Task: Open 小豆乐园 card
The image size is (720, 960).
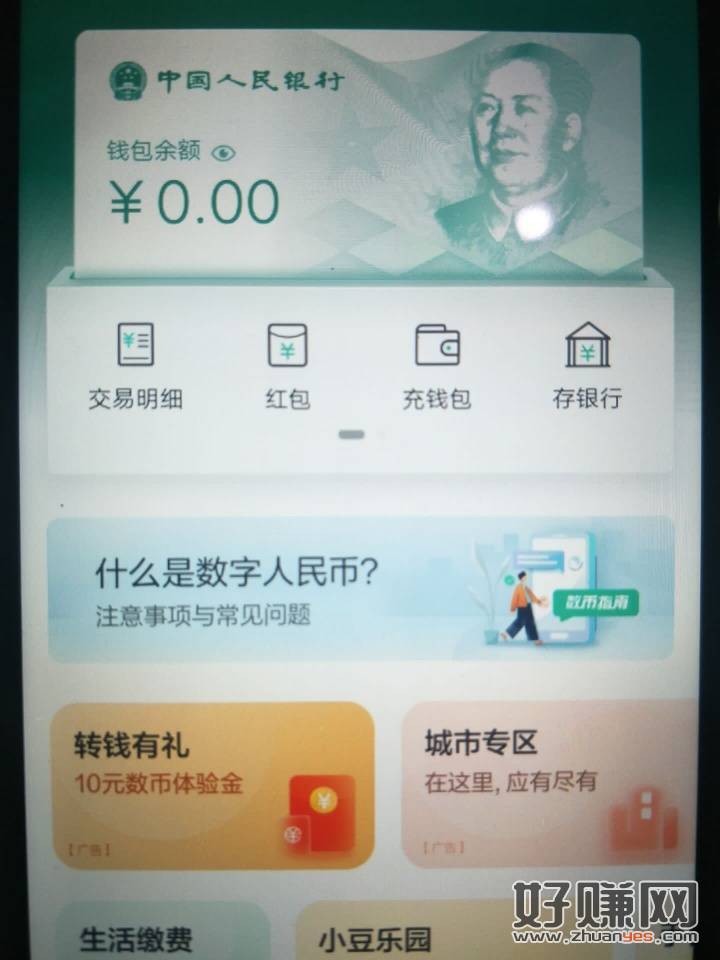Action: [420, 937]
